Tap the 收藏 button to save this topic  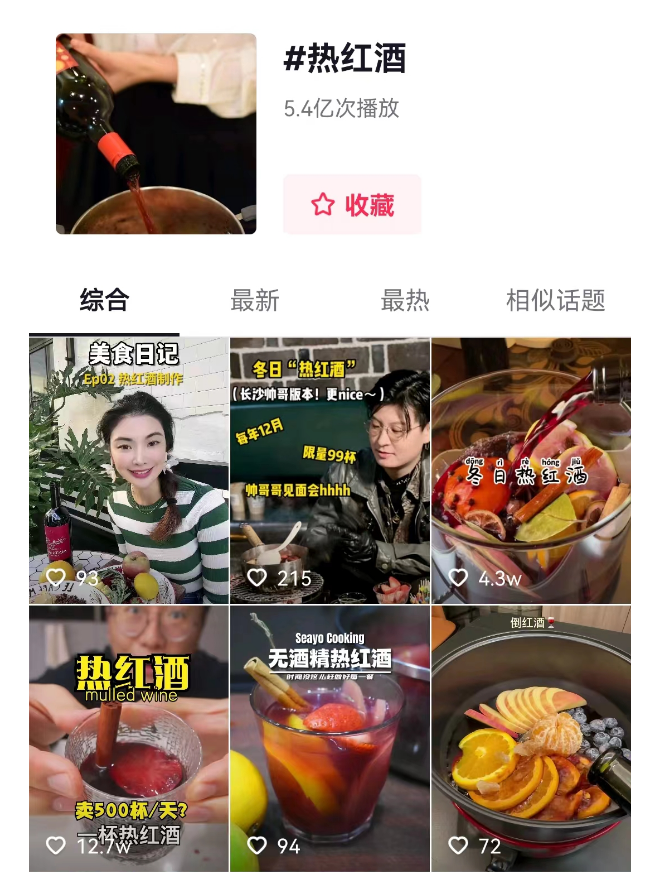pyautogui.click(x=352, y=205)
